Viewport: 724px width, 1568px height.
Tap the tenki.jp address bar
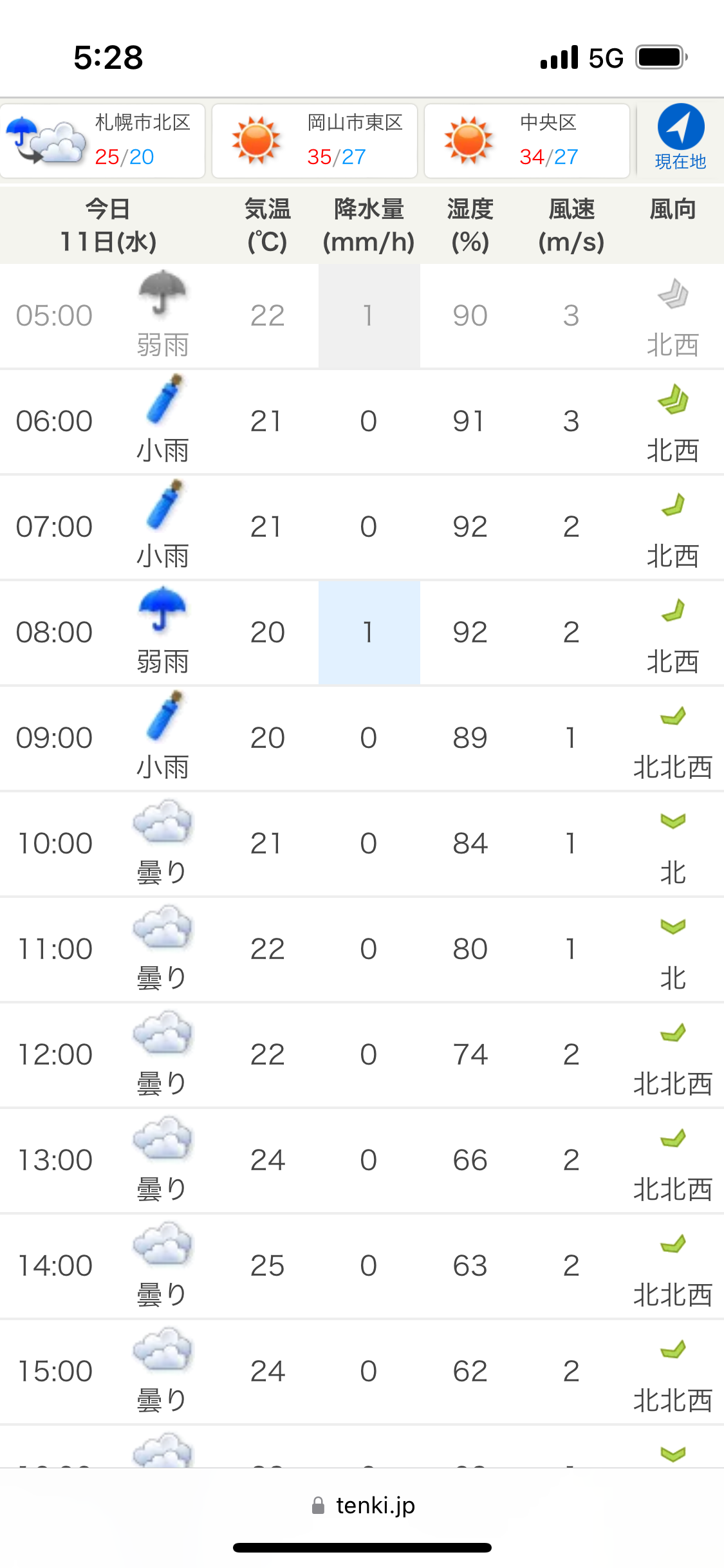pos(362,1505)
